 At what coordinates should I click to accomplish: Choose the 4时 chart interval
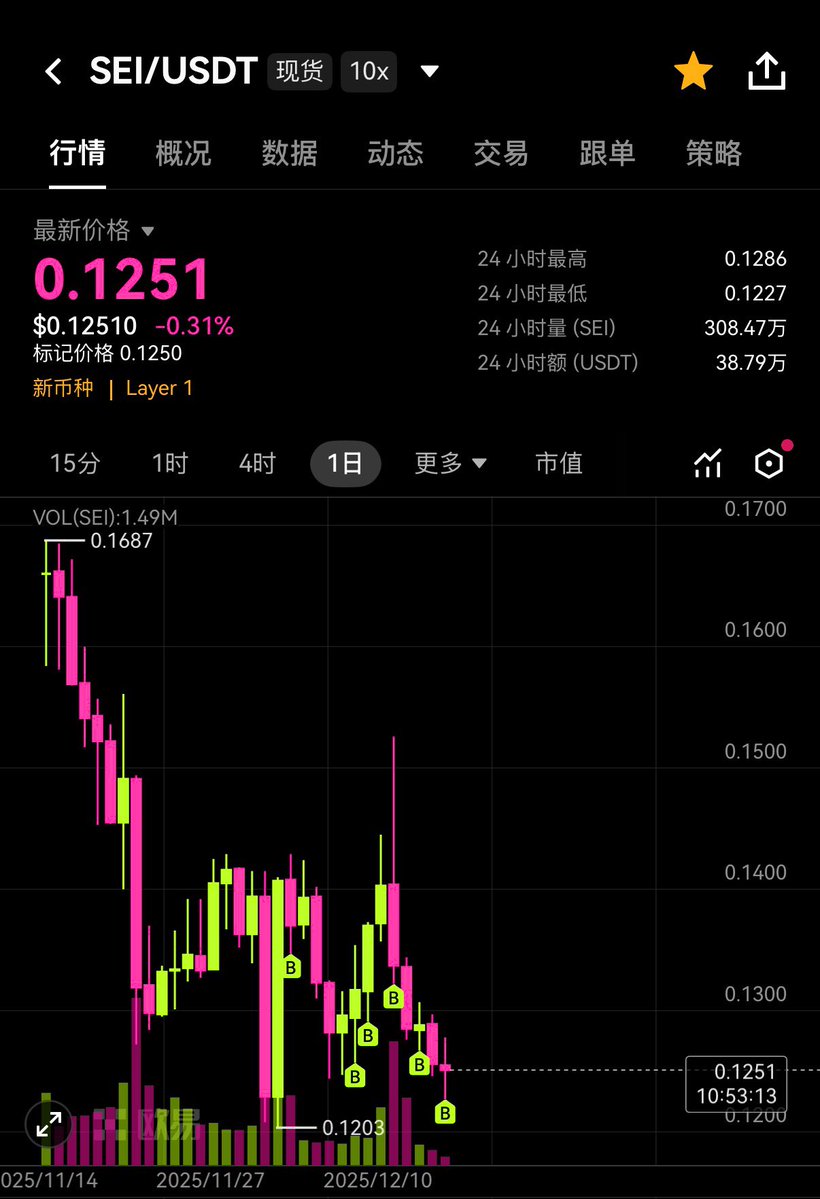(x=257, y=464)
